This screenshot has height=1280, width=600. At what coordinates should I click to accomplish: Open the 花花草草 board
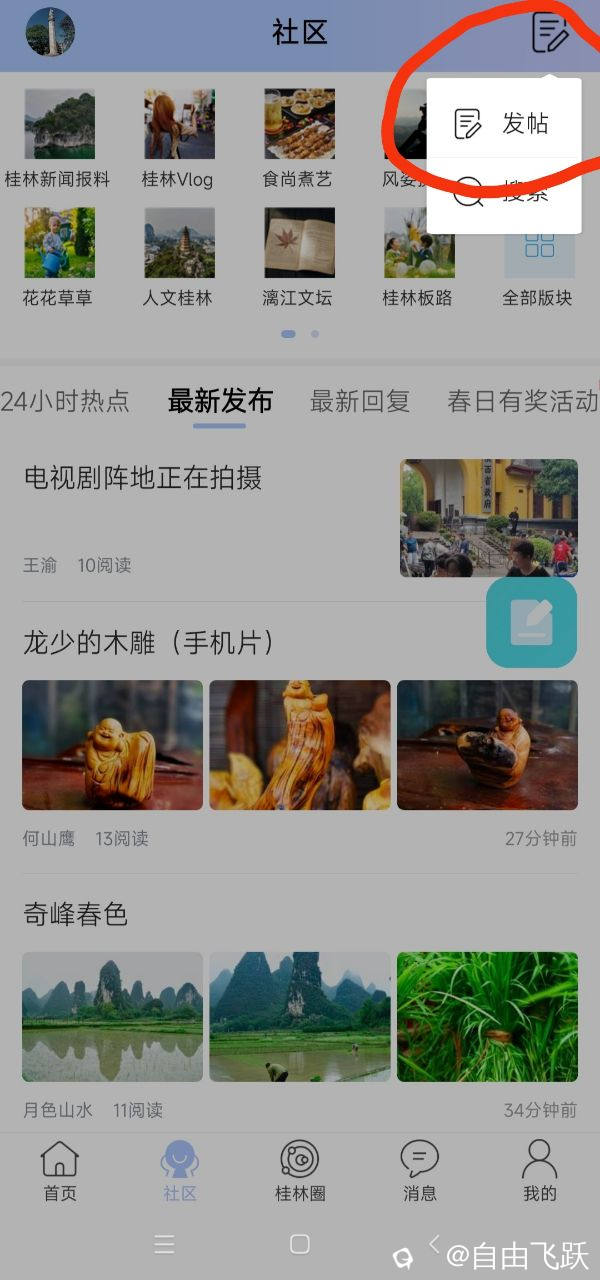point(59,256)
